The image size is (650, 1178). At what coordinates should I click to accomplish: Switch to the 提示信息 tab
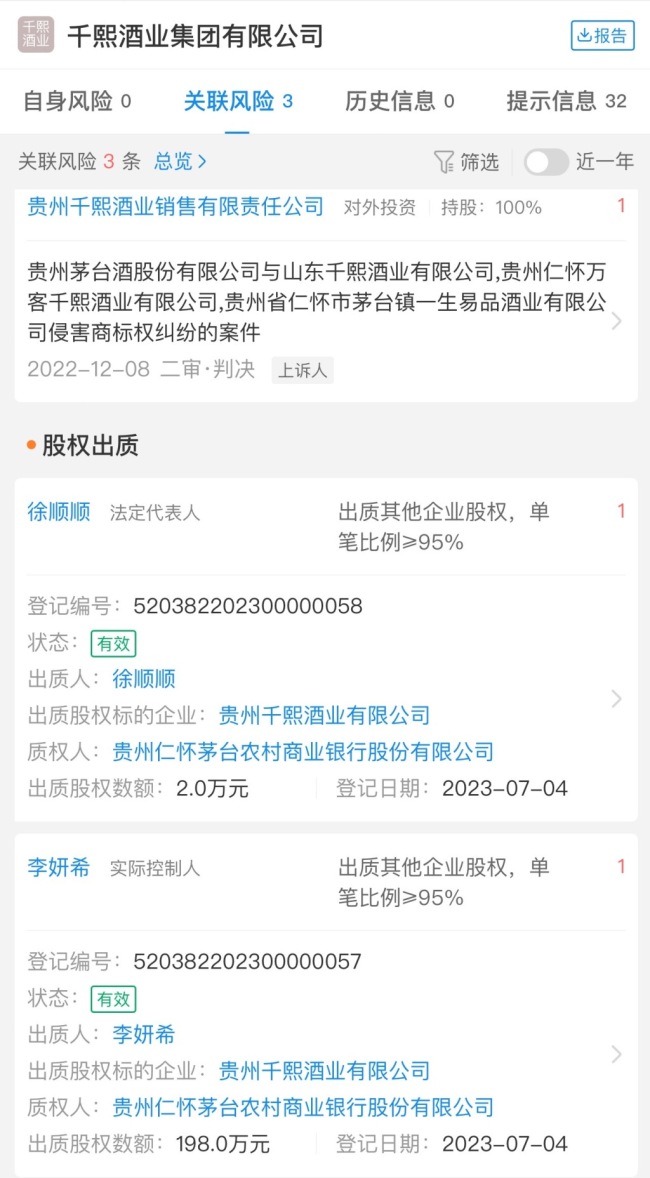[566, 101]
